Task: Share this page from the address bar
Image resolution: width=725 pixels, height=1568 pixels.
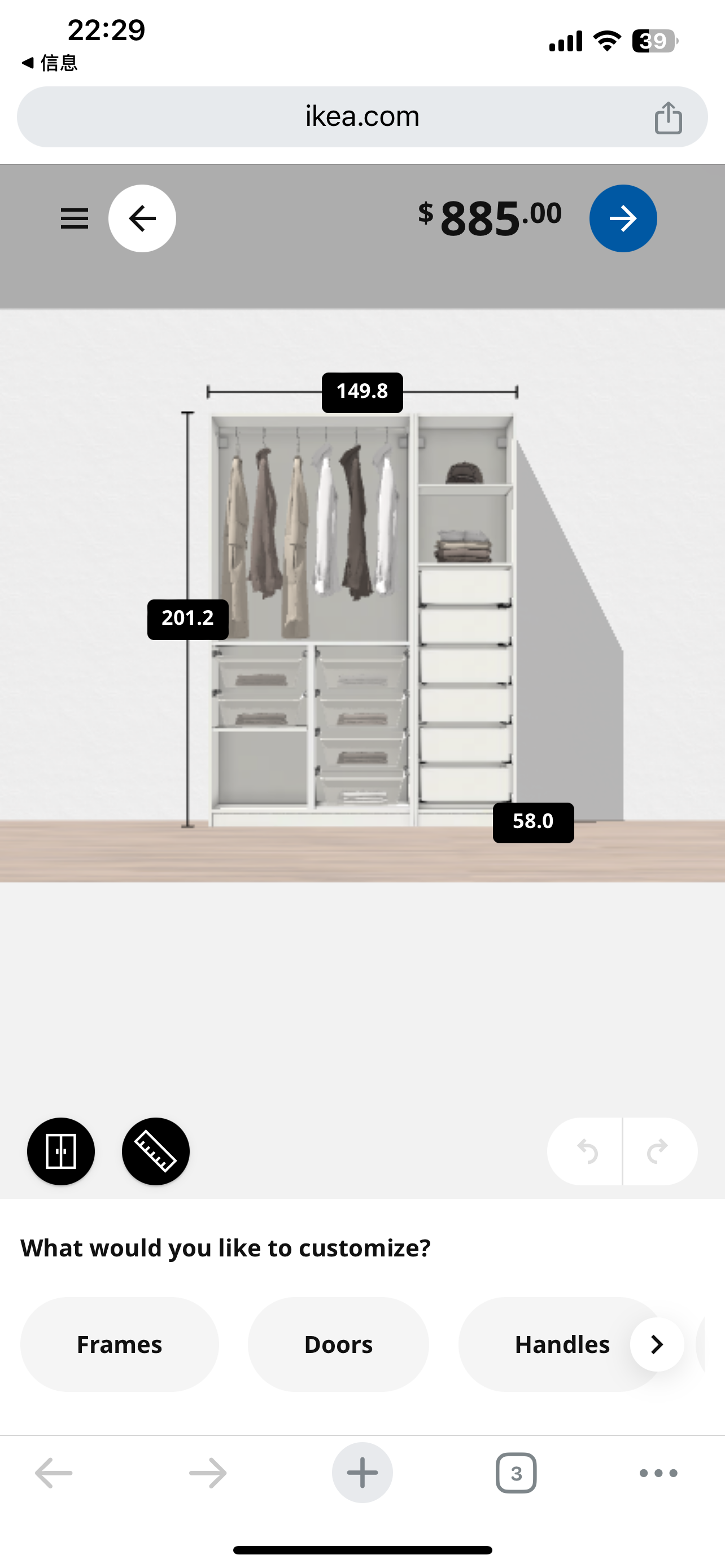Action: pyautogui.click(x=668, y=117)
